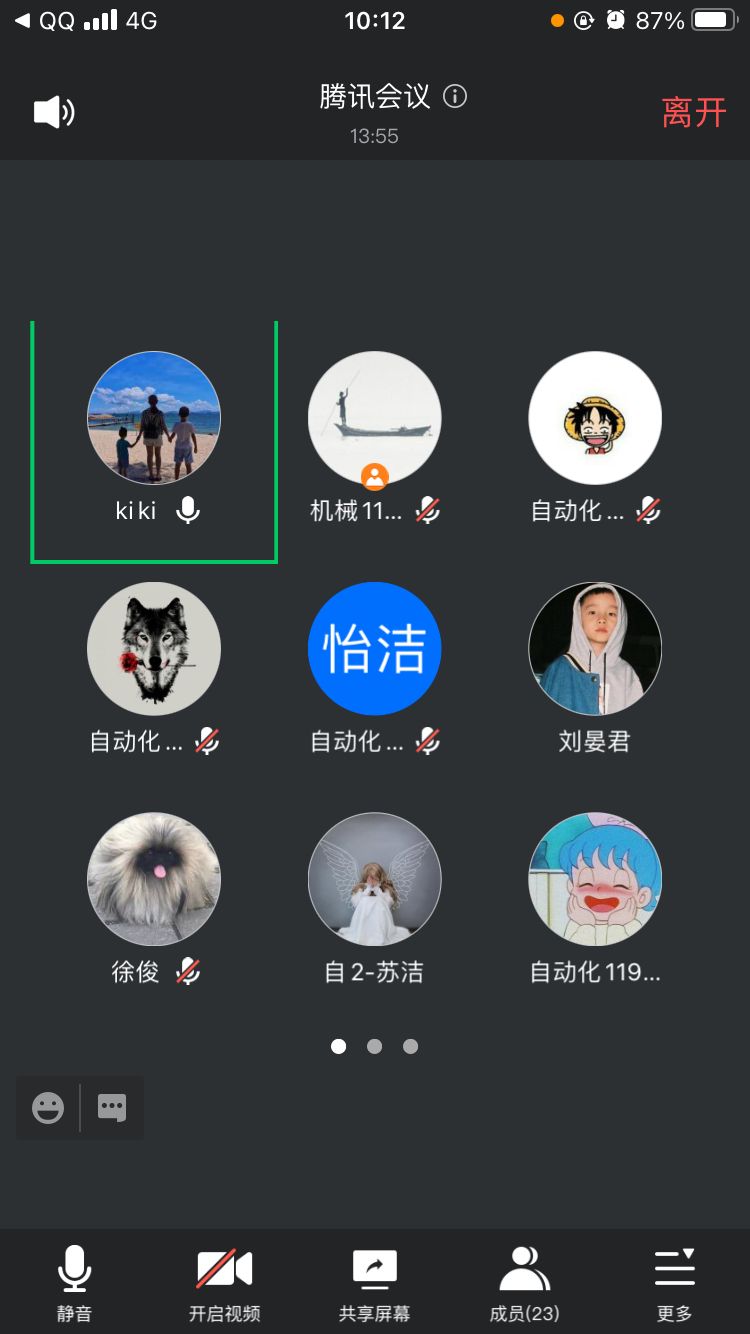Image resolution: width=750 pixels, height=1334 pixels.
Task: Open the meeting info icon
Action: 455,97
